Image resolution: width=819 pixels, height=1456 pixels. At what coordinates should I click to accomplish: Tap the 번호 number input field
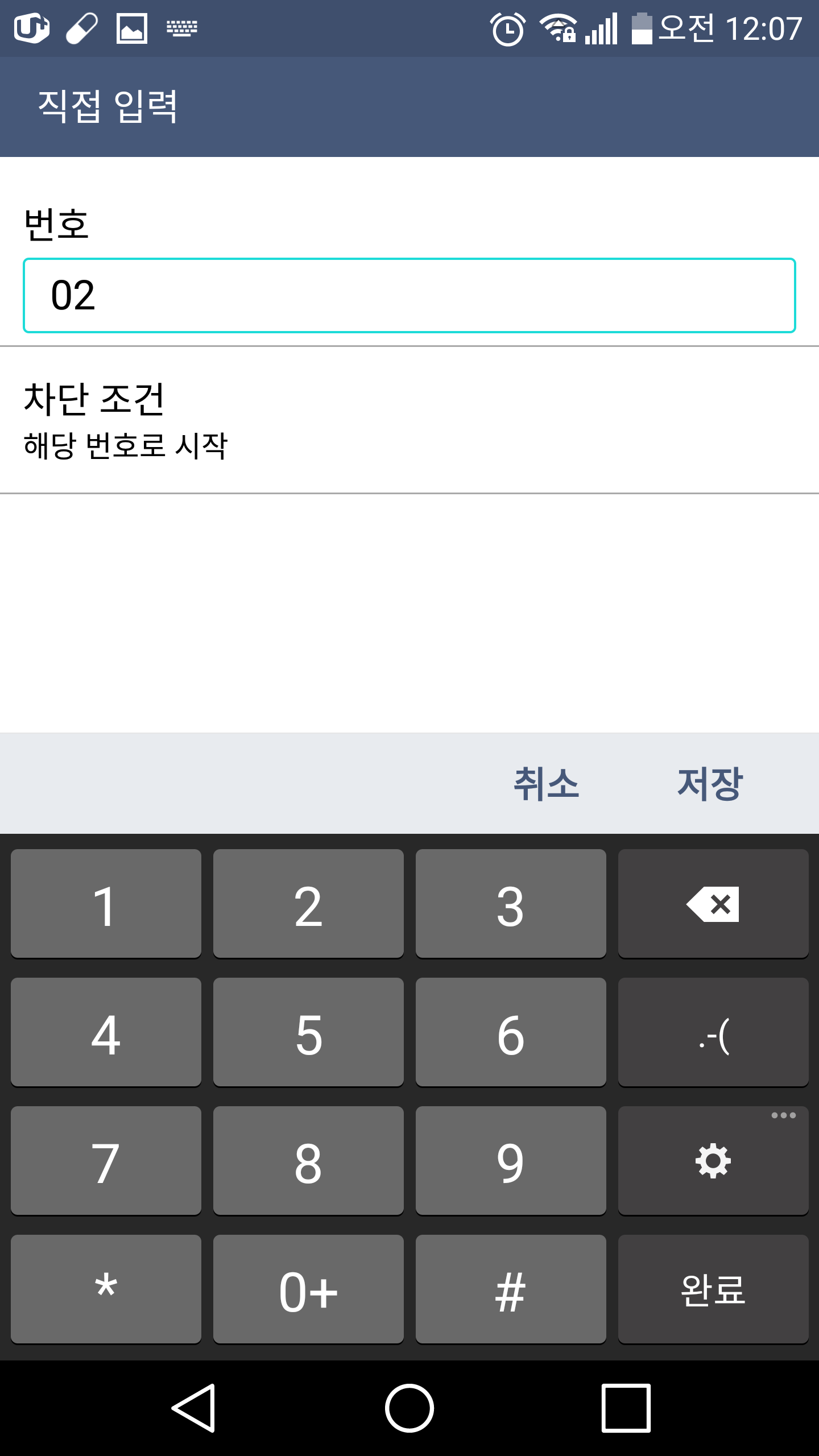click(409, 296)
